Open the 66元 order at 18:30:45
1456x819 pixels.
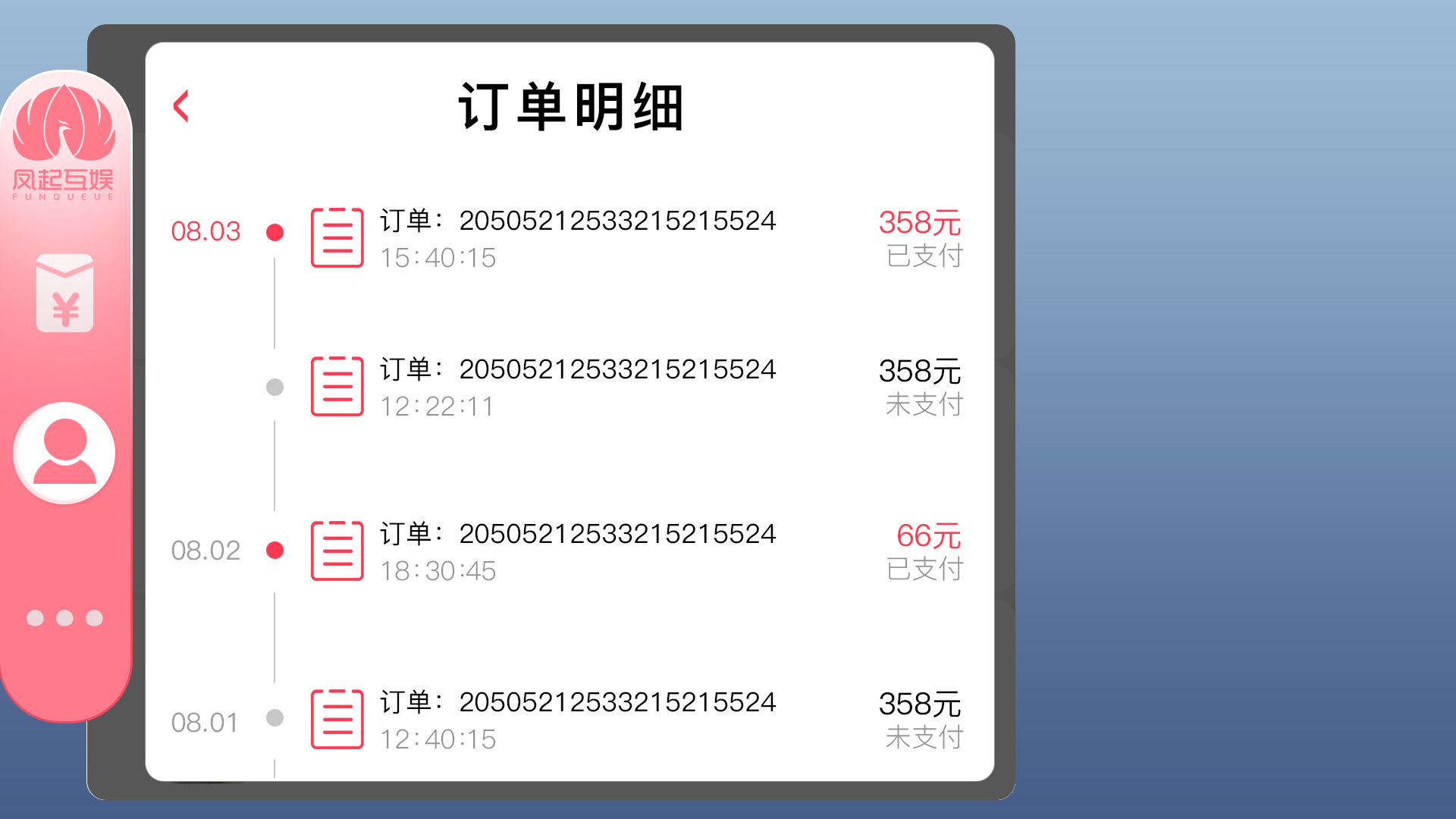click(576, 551)
